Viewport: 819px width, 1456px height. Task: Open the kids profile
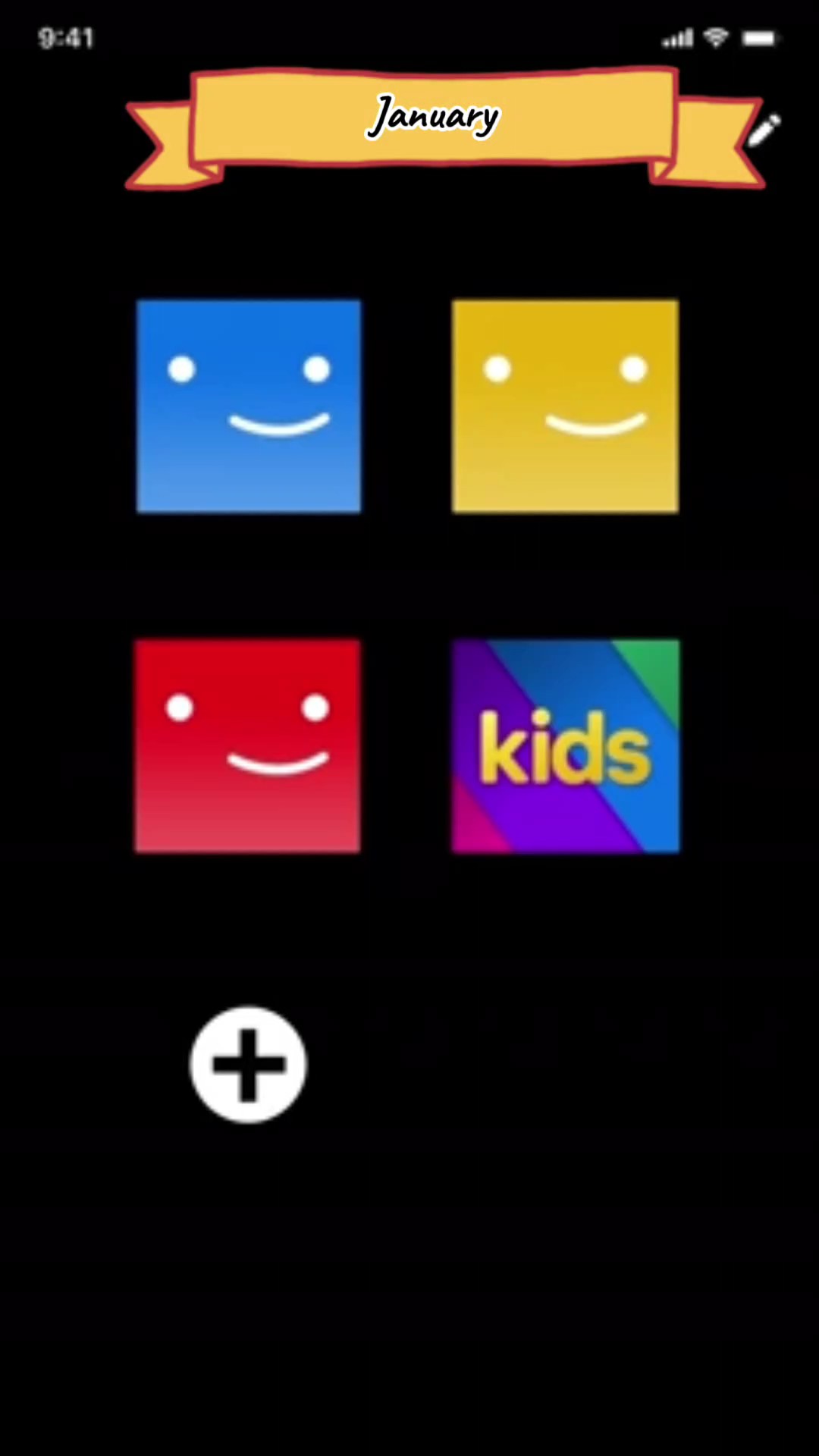pos(566,746)
